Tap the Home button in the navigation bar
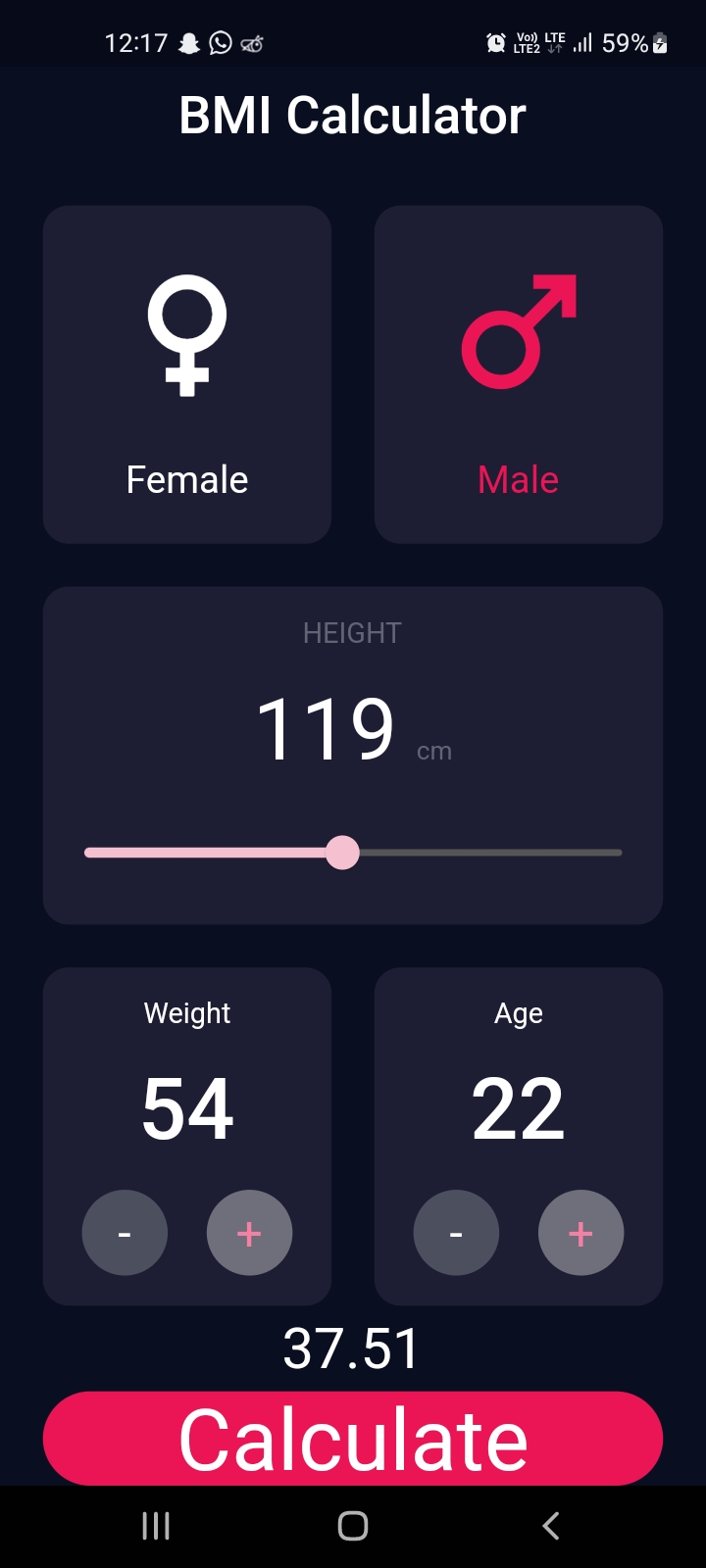This screenshot has width=706, height=1568. [351, 1525]
